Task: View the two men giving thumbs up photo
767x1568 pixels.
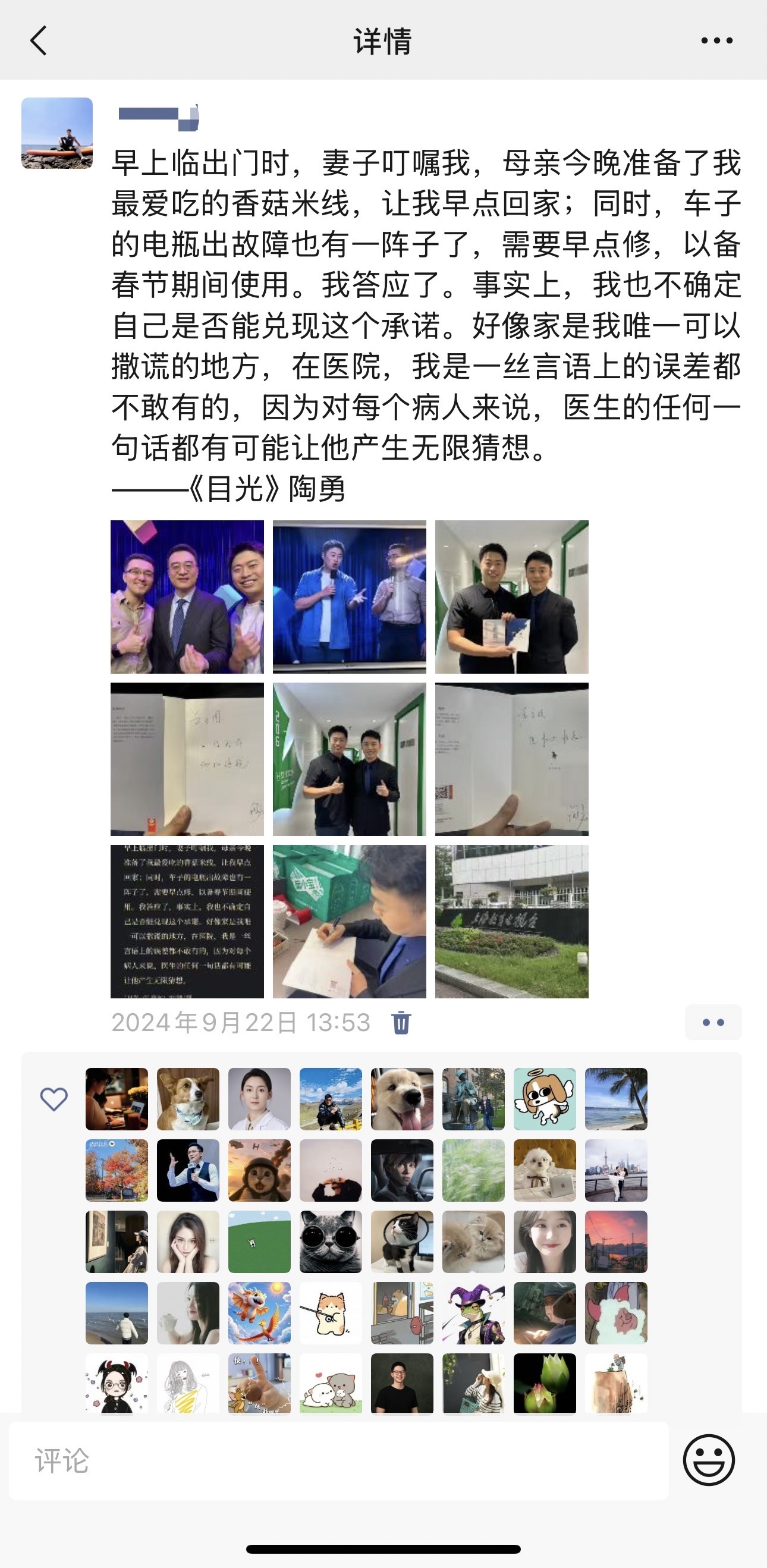Action: pyautogui.click(x=350, y=759)
